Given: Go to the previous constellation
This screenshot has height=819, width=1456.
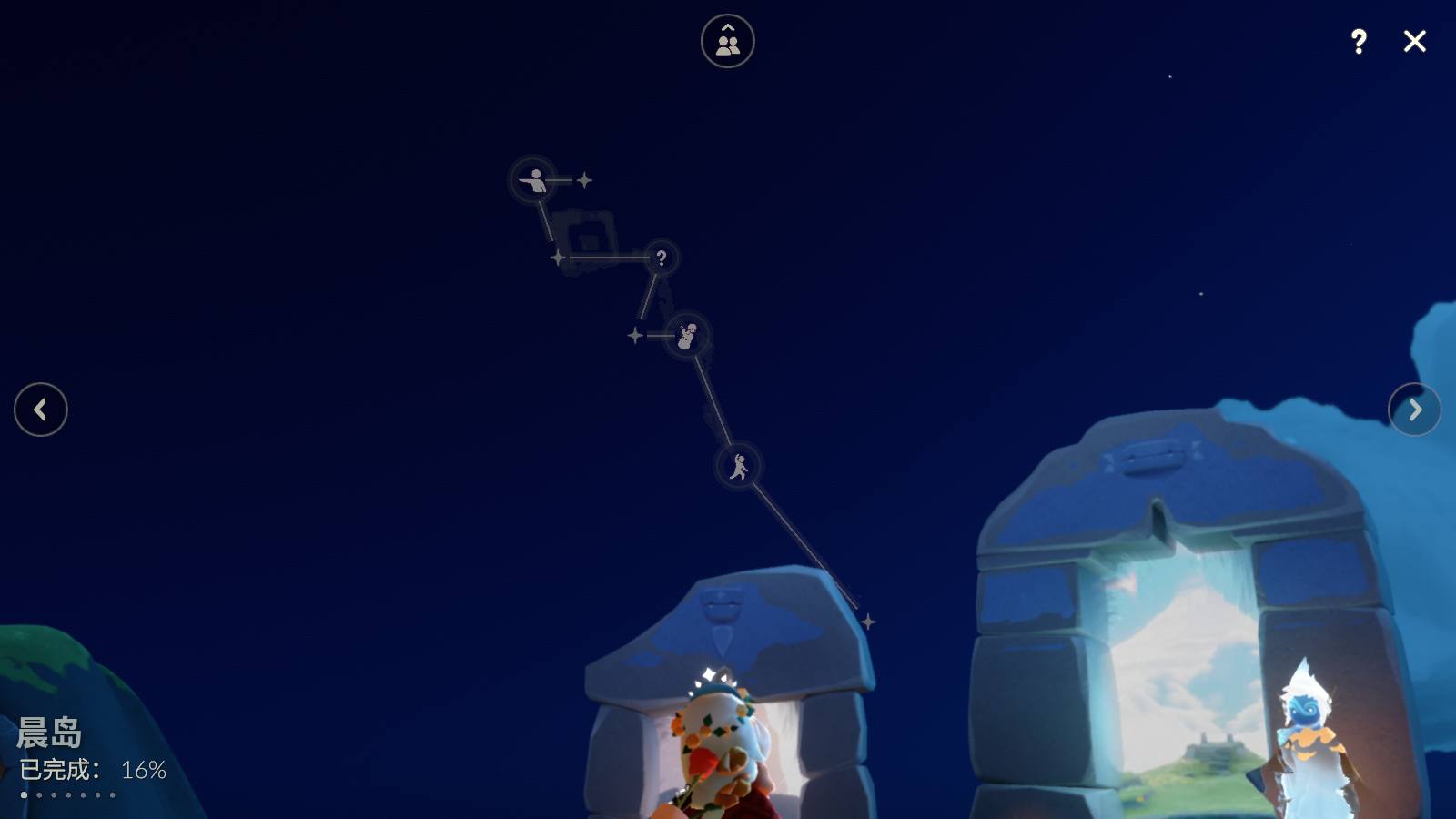Looking at the screenshot, I should [41, 409].
